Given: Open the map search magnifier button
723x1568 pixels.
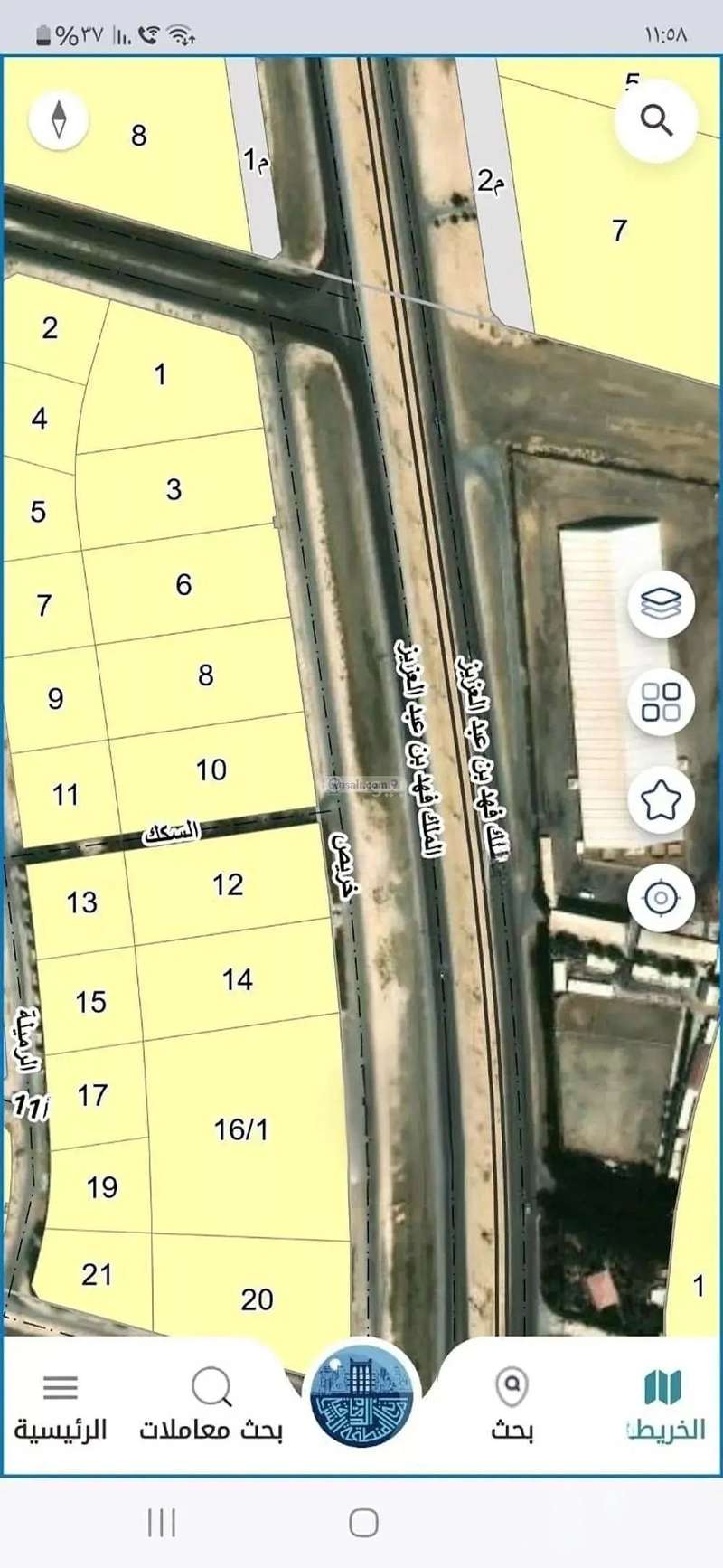Looking at the screenshot, I should pyautogui.click(x=656, y=120).
